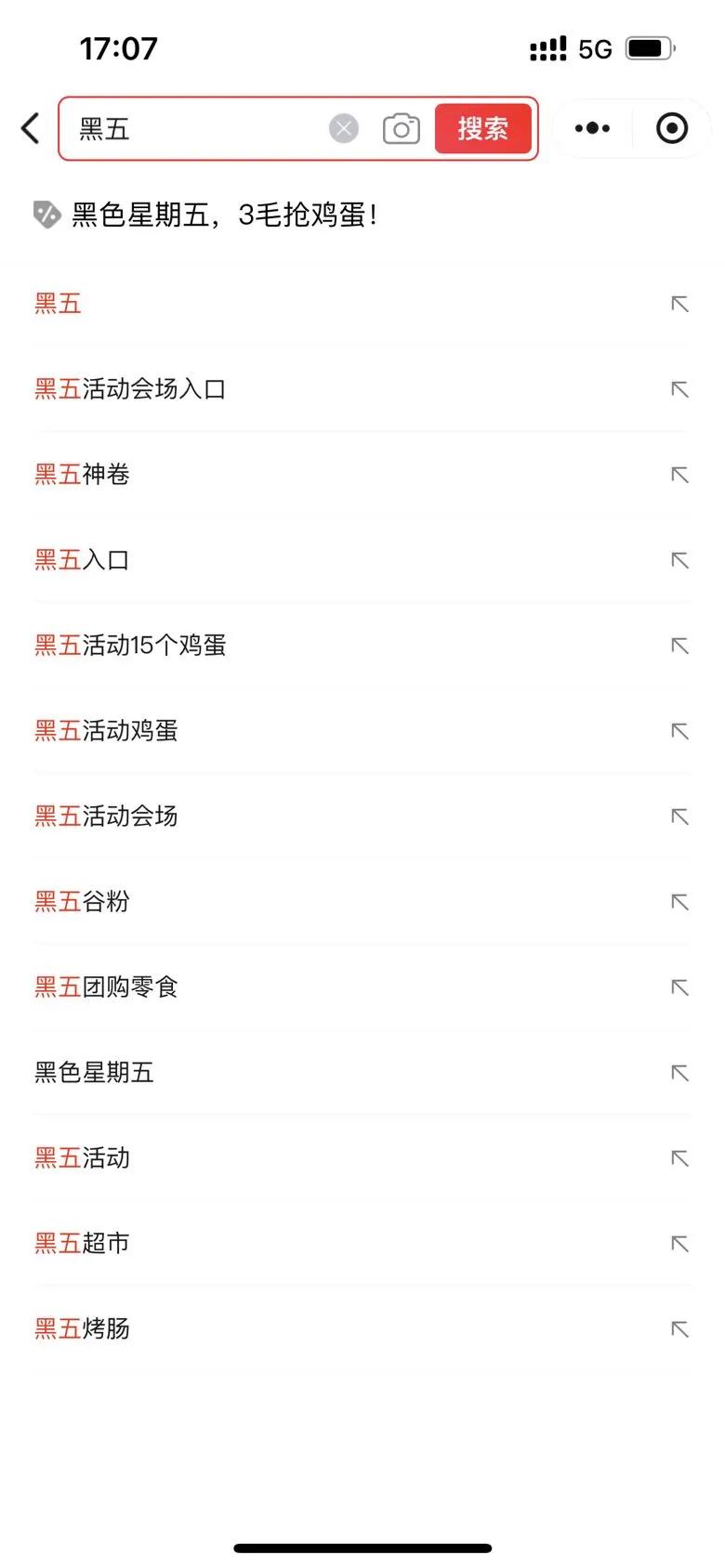
Task: Pick the 黑五谷粉 suggestion
Action: click(x=82, y=902)
